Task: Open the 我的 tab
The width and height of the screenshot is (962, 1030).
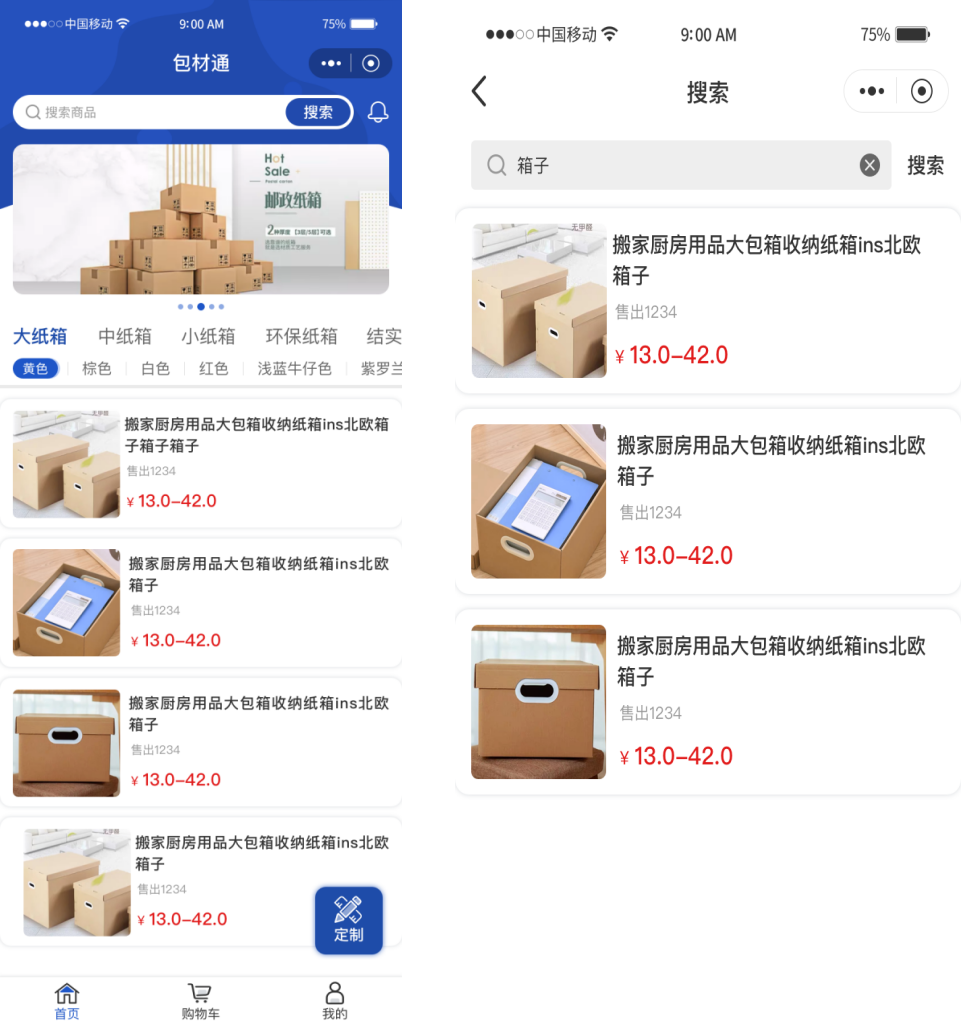Action: [x=335, y=1000]
